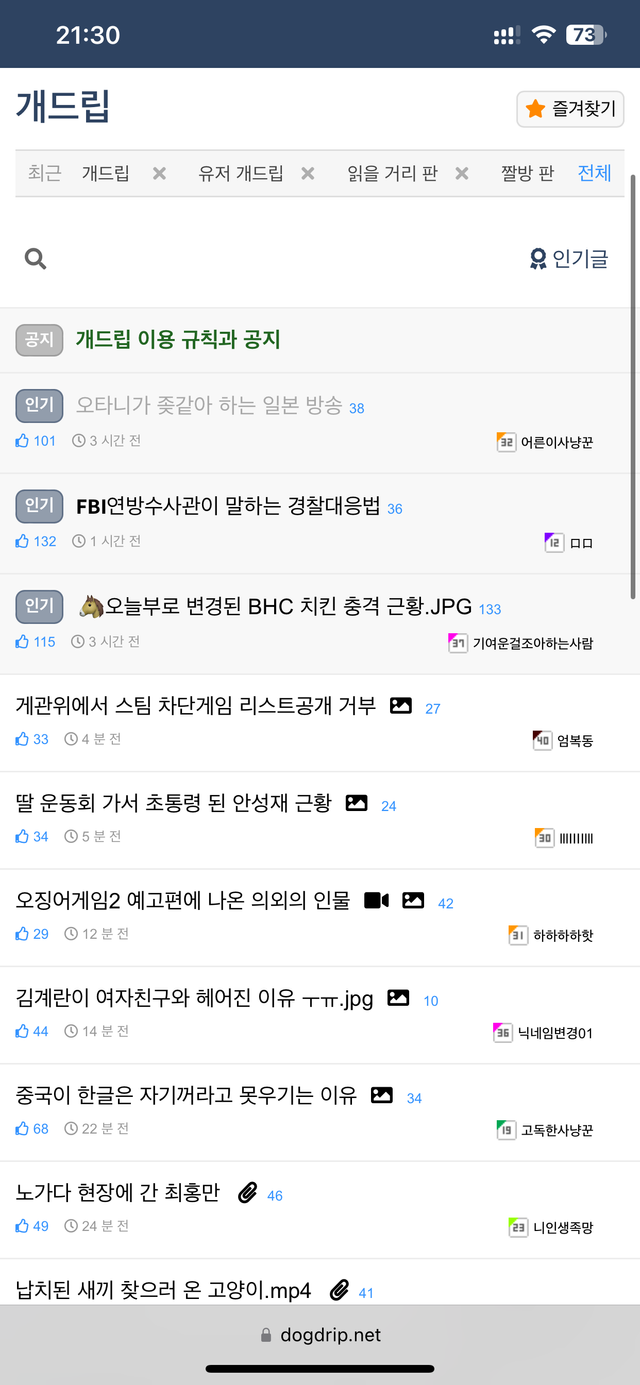Remove 읽을 거리 판 from recent boards

[462, 173]
